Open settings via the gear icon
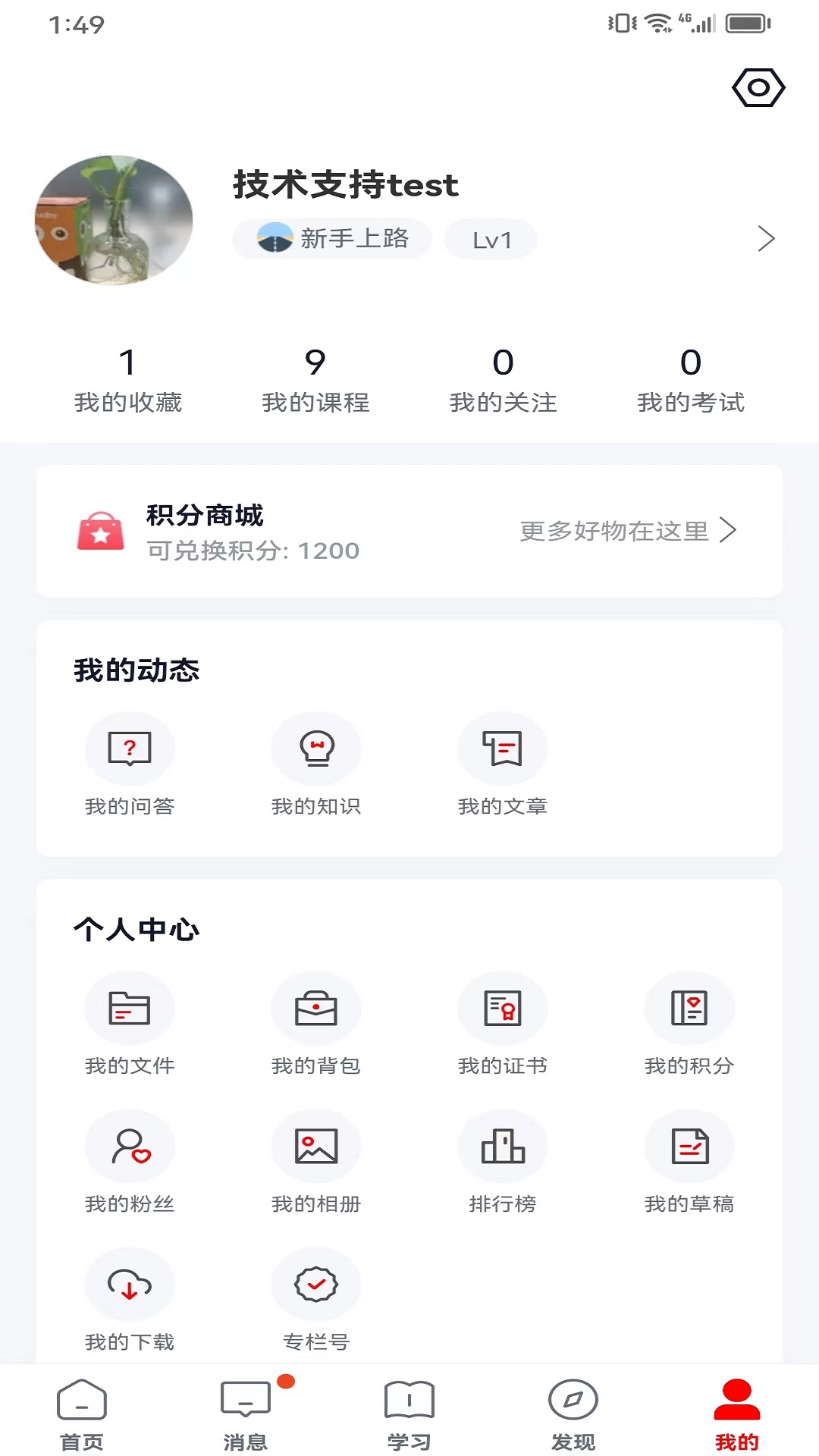Image resolution: width=819 pixels, height=1456 pixels. point(759,87)
